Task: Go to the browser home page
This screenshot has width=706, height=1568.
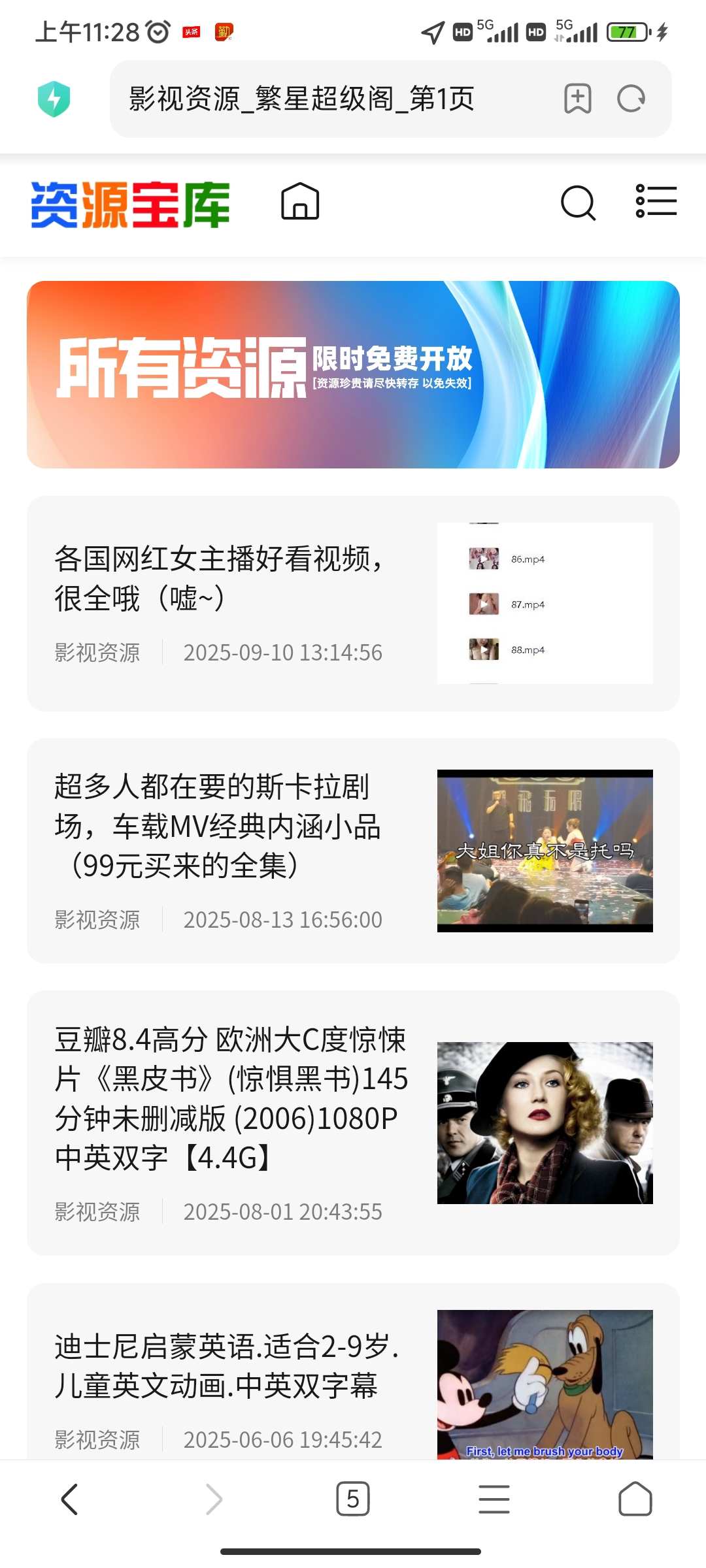Action: click(x=635, y=1499)
